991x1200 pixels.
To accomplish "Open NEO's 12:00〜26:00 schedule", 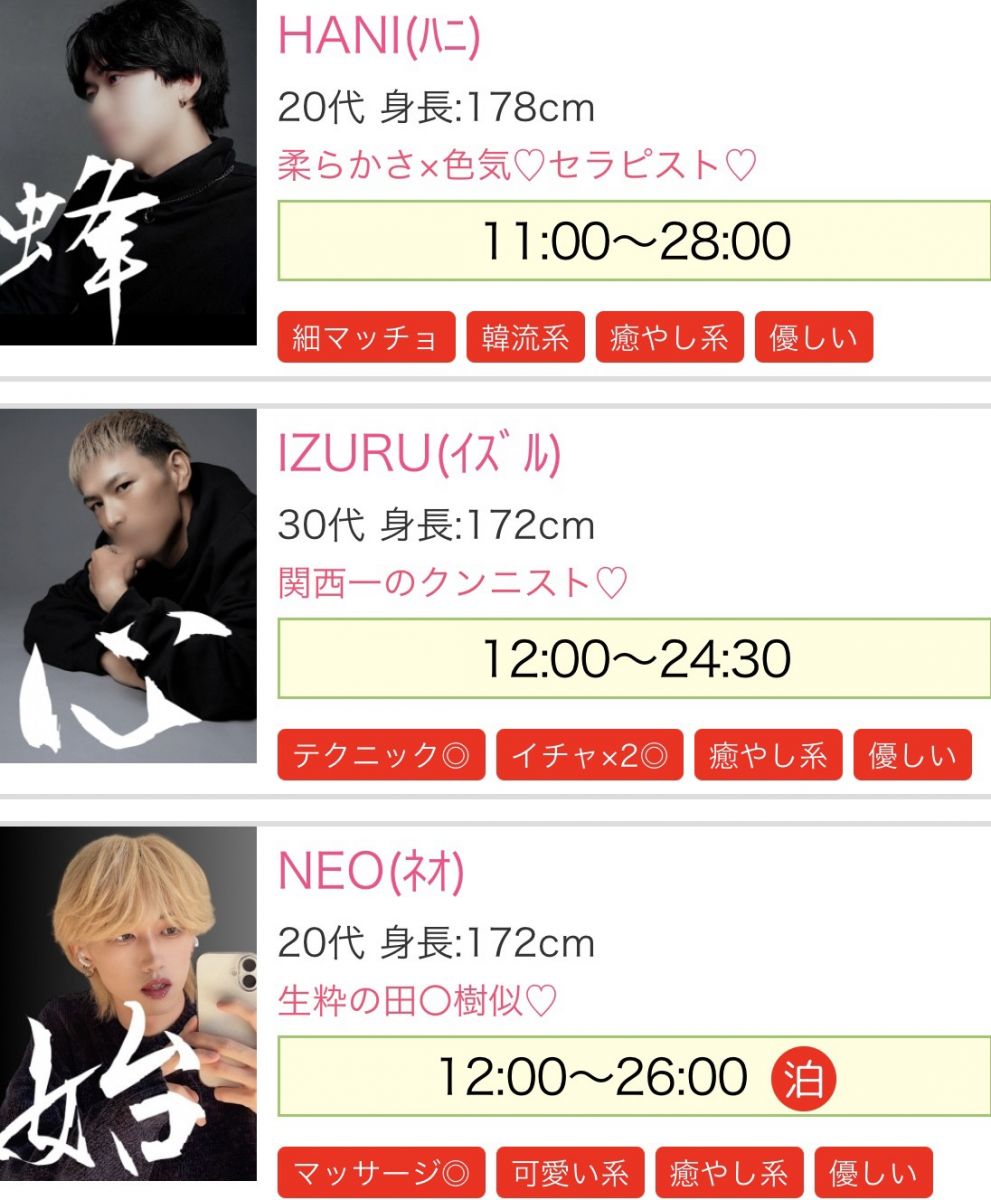I will (x=593, y=1076).
